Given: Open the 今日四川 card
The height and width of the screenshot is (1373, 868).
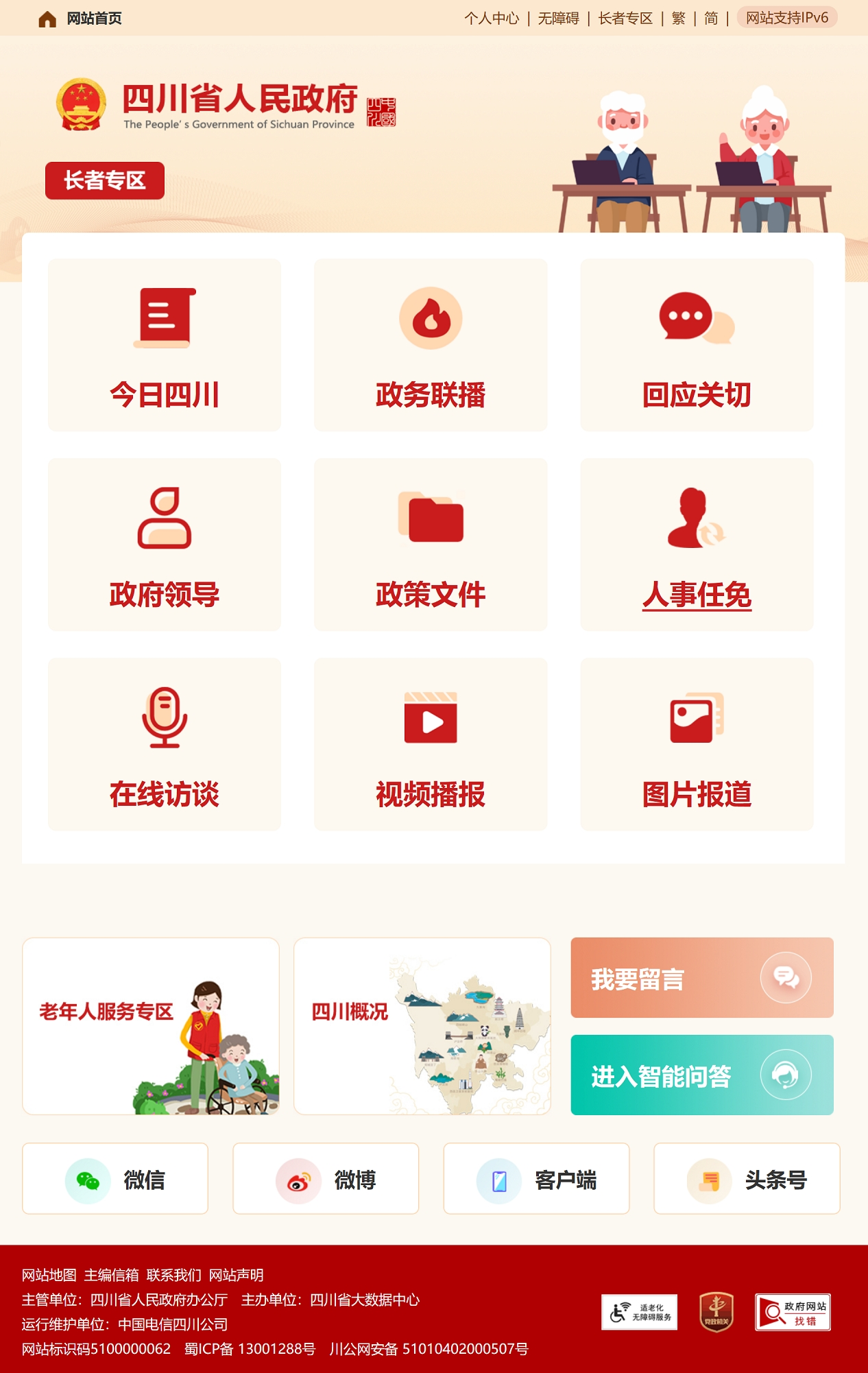Looking at the screenshot, I should click(165, 345).
